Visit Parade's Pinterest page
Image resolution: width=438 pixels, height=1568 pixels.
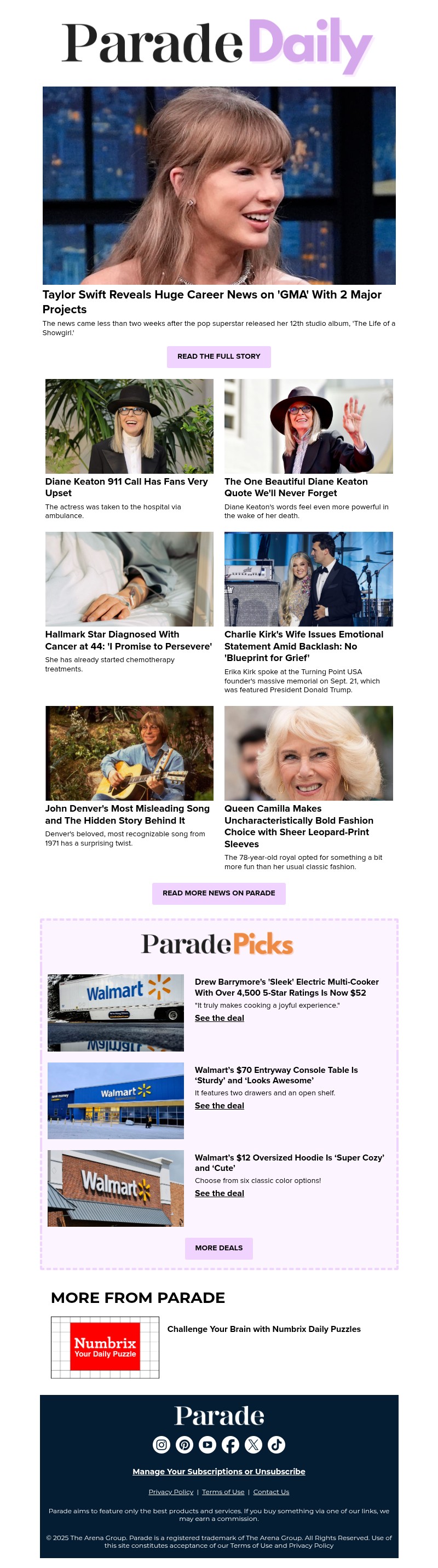click(x=185, y=1444)
